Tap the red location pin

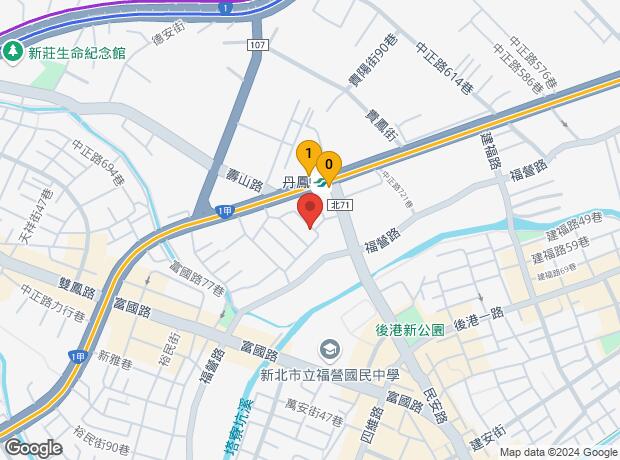click(310, 210)
